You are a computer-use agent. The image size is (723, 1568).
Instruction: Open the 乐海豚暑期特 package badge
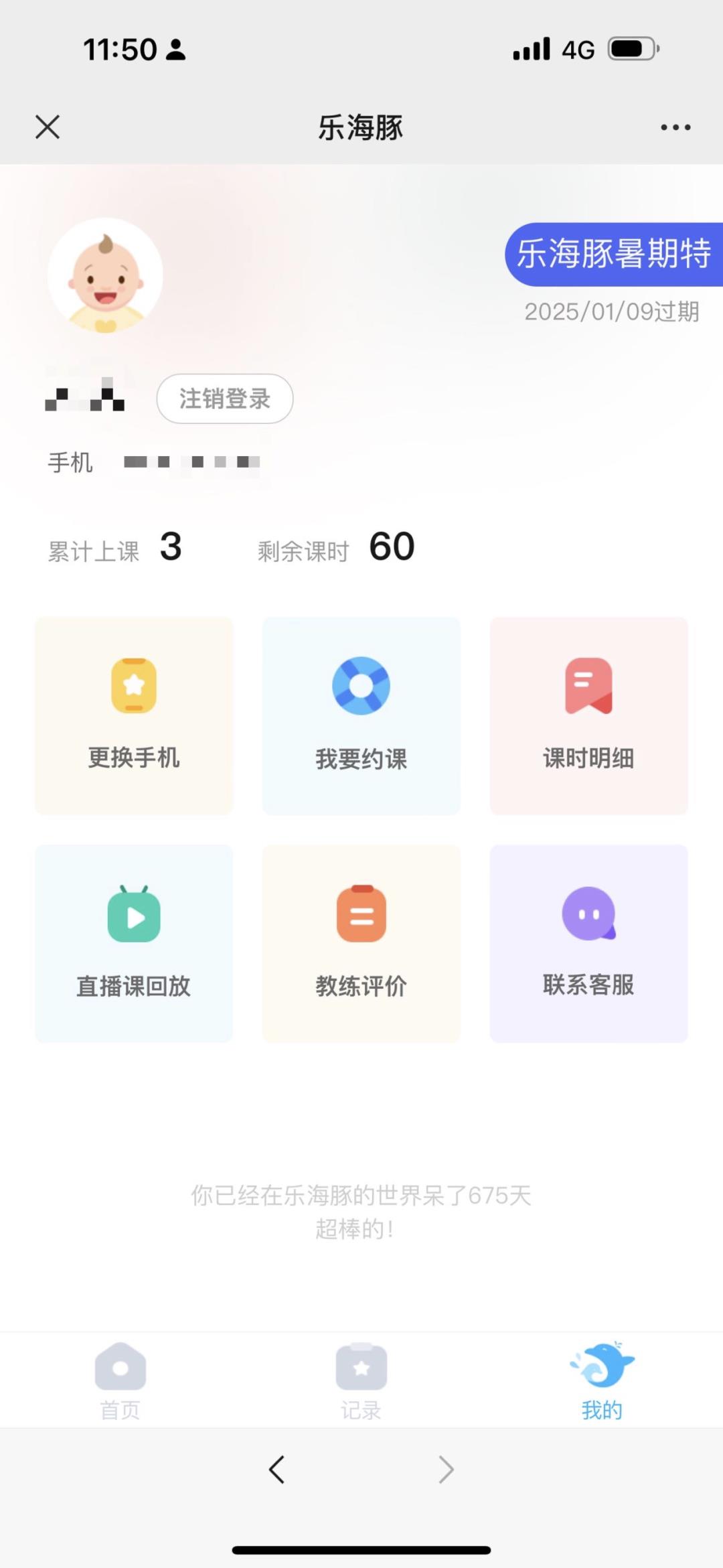(x=613, y=255)
